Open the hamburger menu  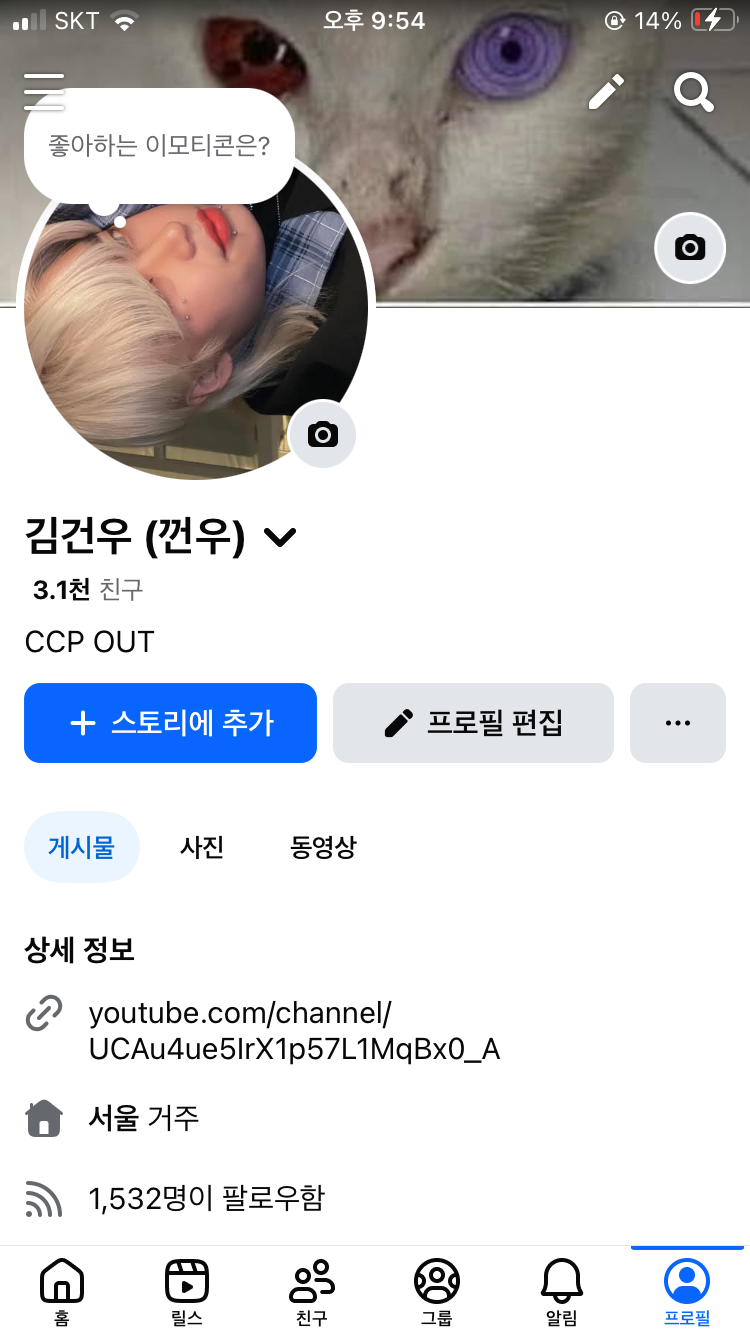(44, 91)
